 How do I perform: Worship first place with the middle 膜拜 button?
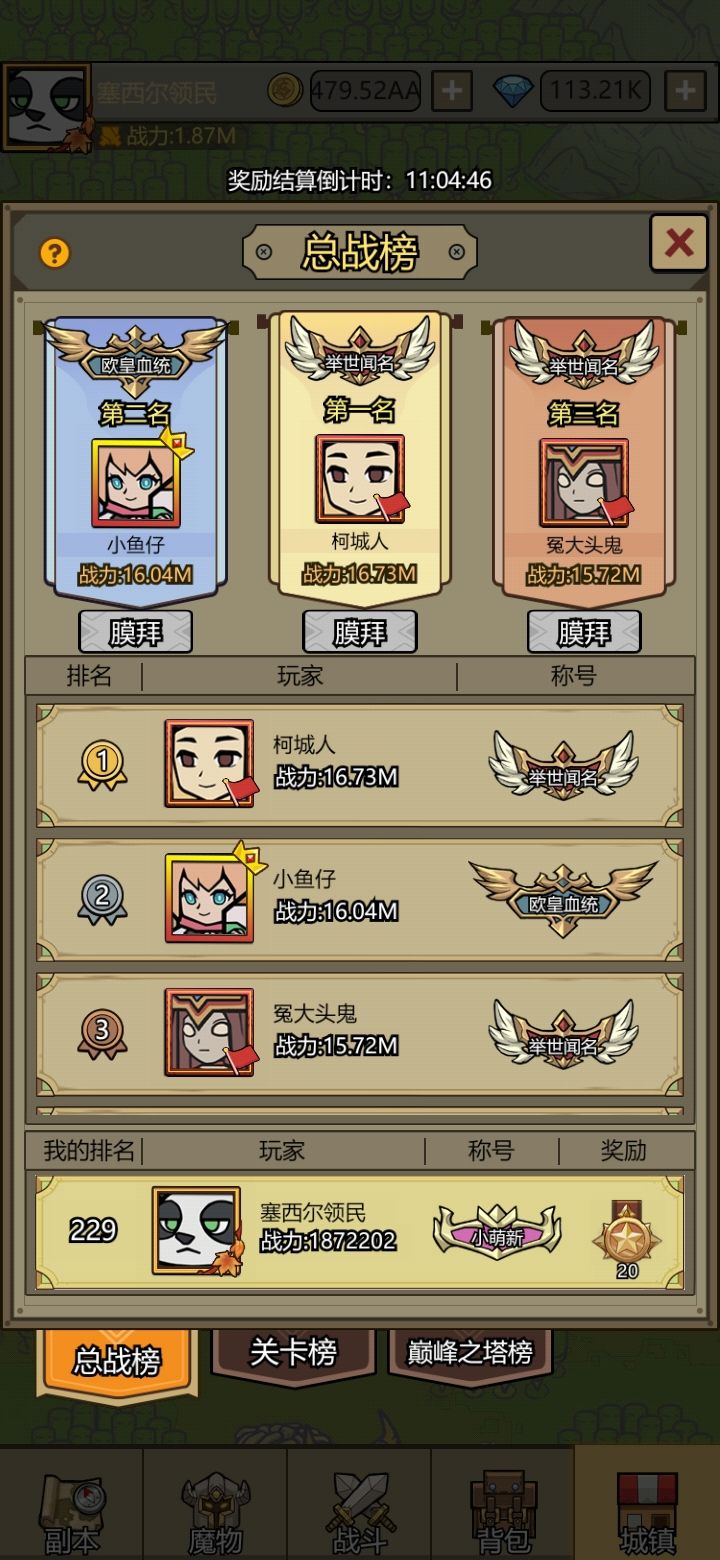point(360,630)
